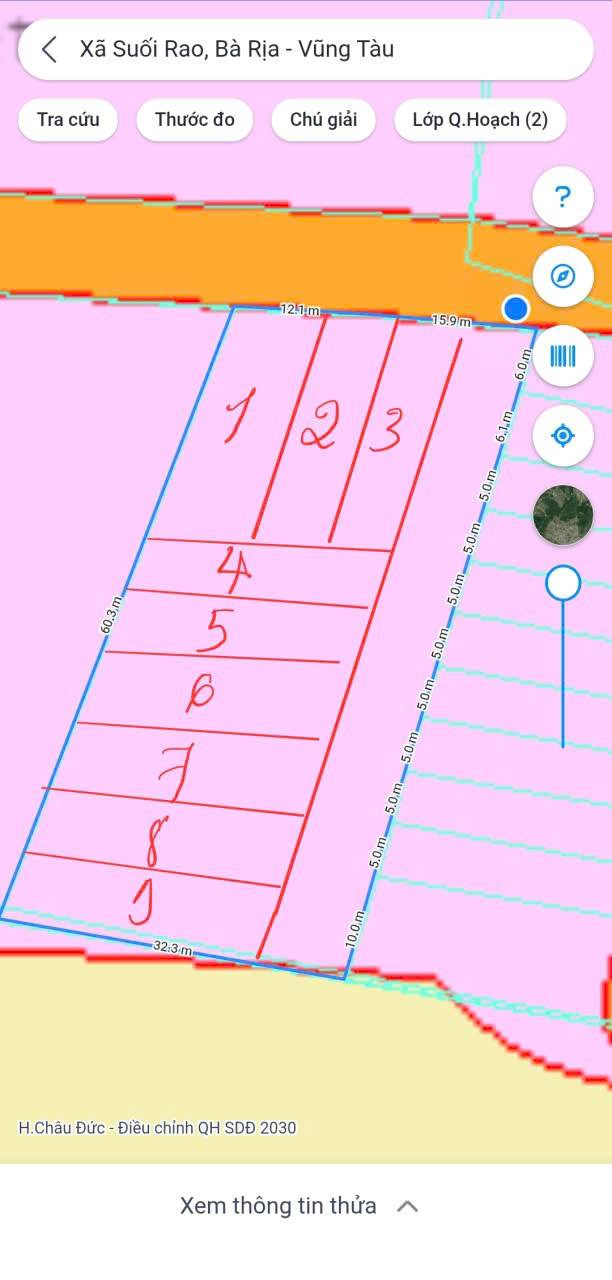Image resolution: width=612 pixels, height=1280 pixels.
Task: Switch to satellite imagery thumbnail
Action: (x=562, y=515)
